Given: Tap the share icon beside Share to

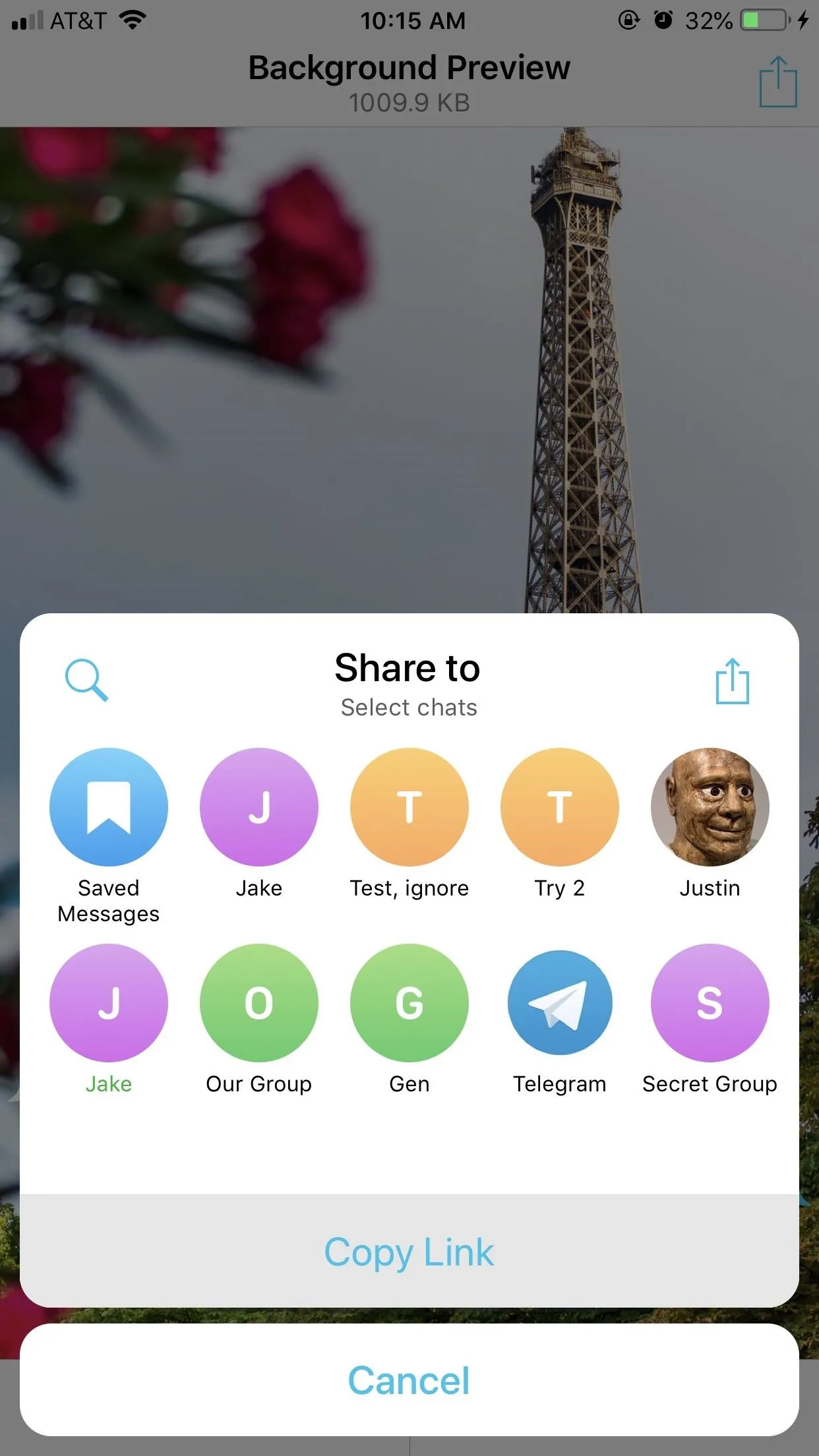Looking at the screenshot, I should tap(732, 681).
